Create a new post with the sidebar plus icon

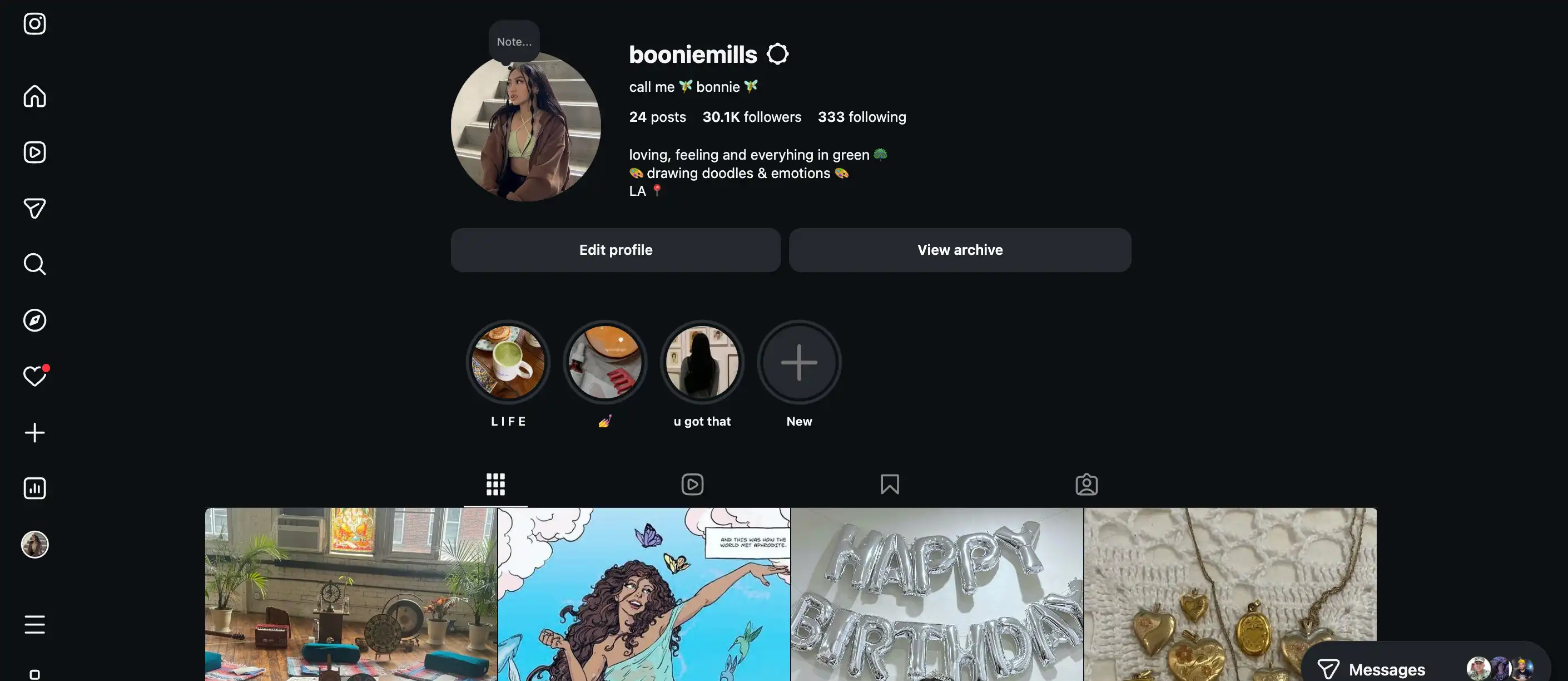[x=34, y=432]
